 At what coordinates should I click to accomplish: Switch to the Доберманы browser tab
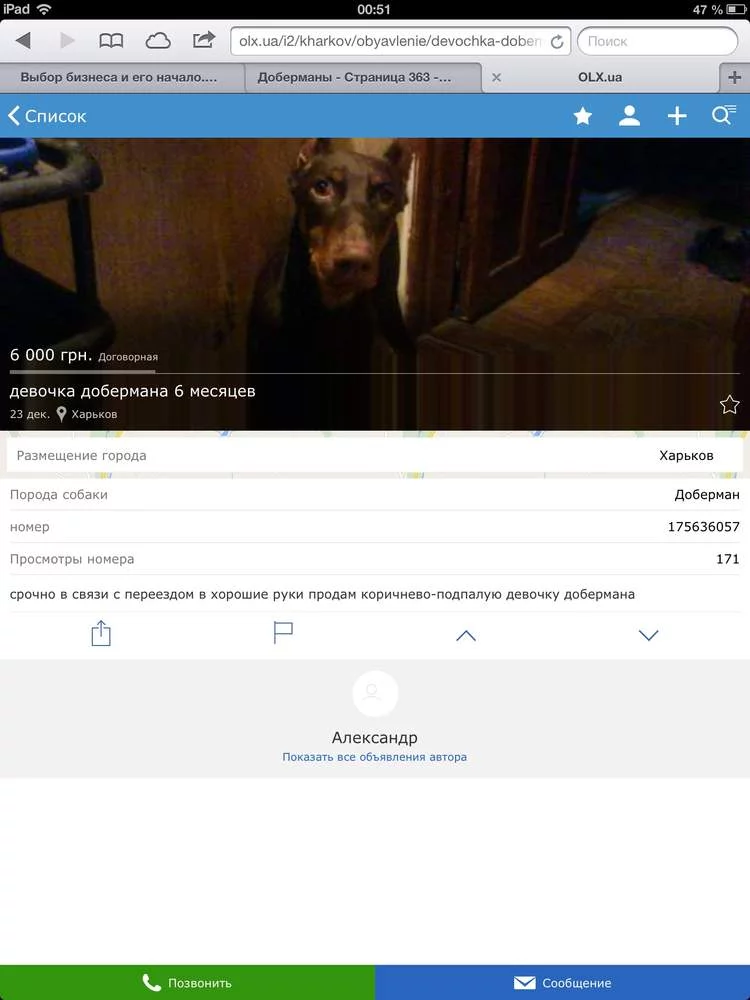pyautogui.click(x=354, y=77)
